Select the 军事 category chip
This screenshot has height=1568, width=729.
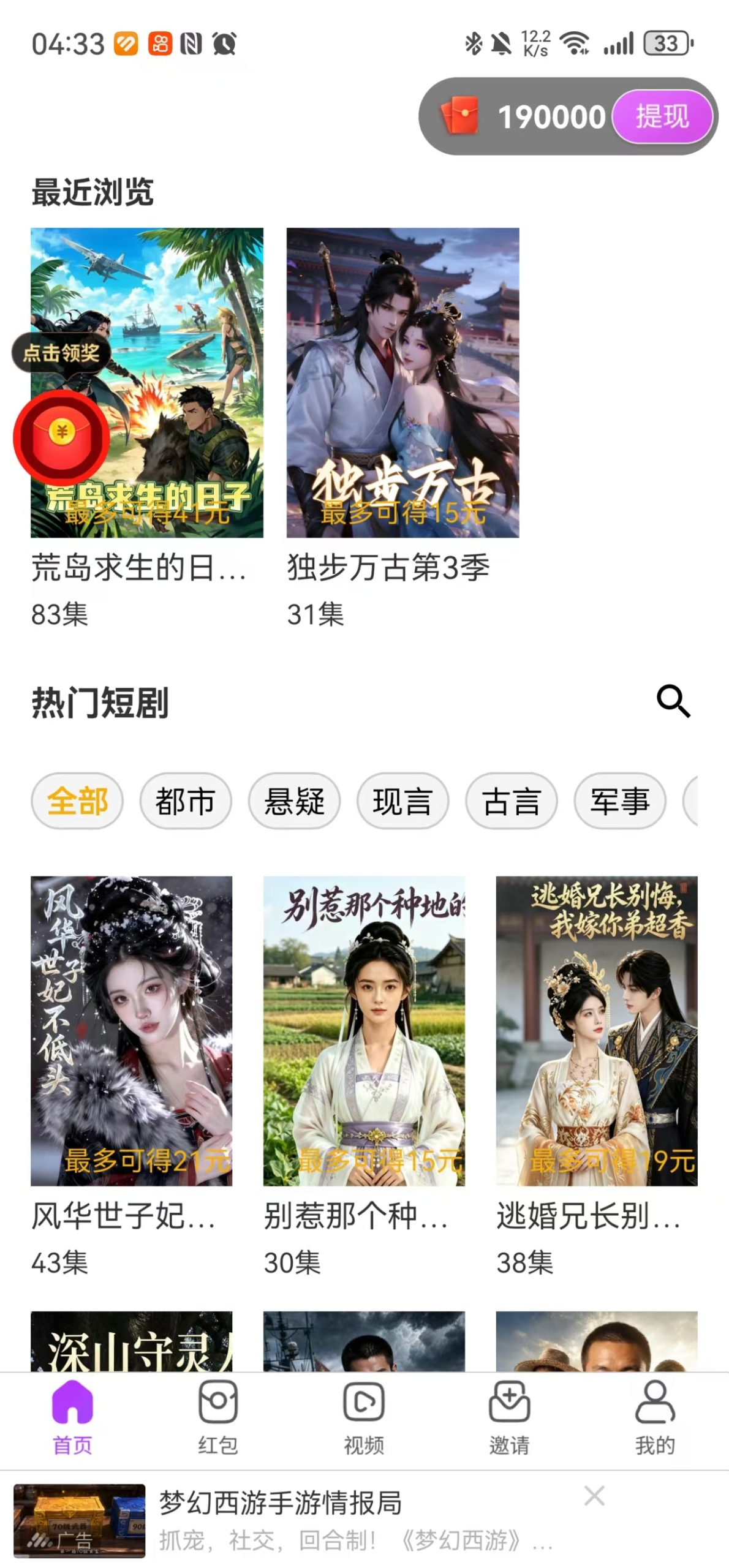pos(620,801)
